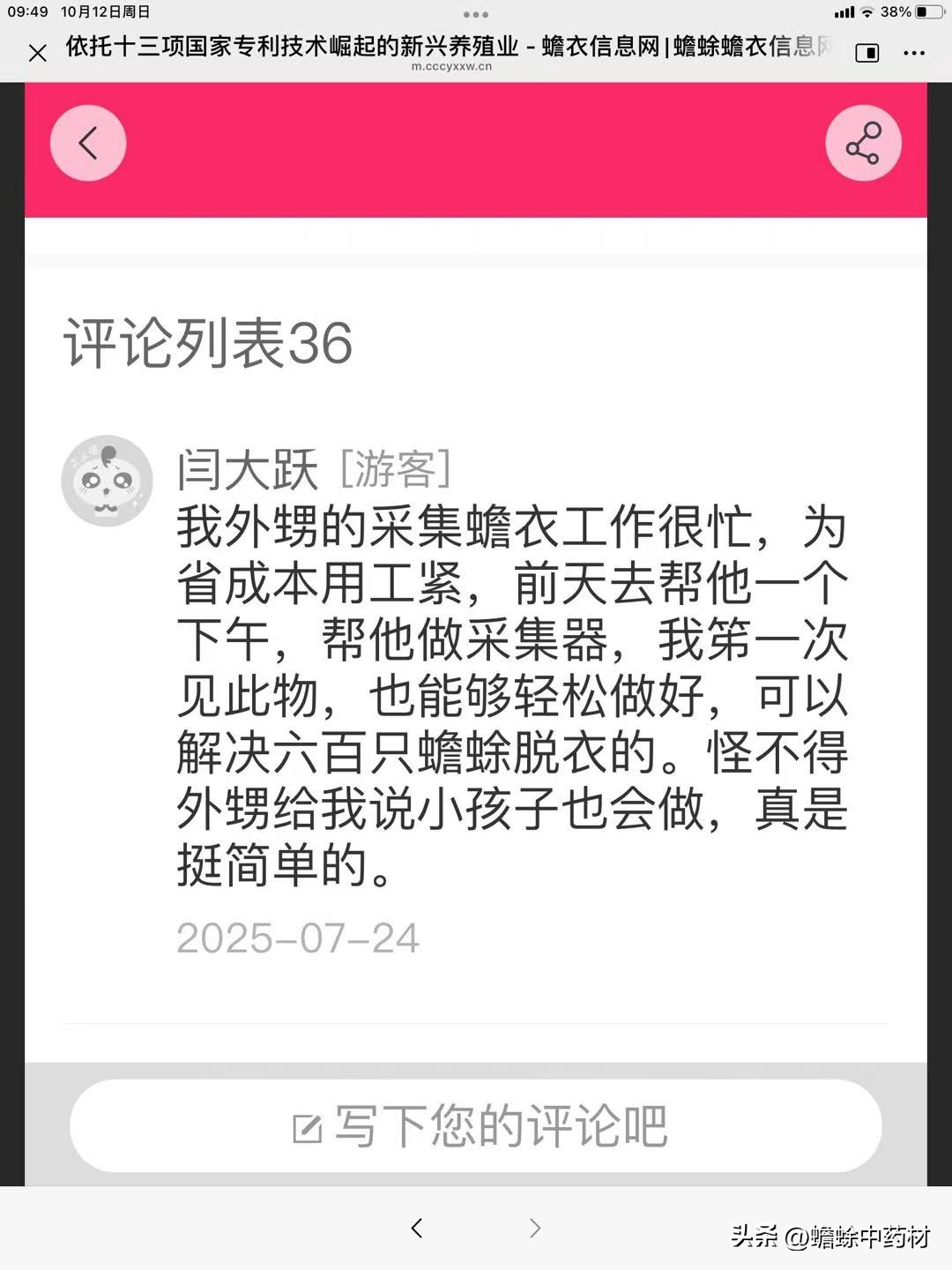Screen dimensions: 952x1270
Task: Close the in-app browser page
Action: [37, 53]
